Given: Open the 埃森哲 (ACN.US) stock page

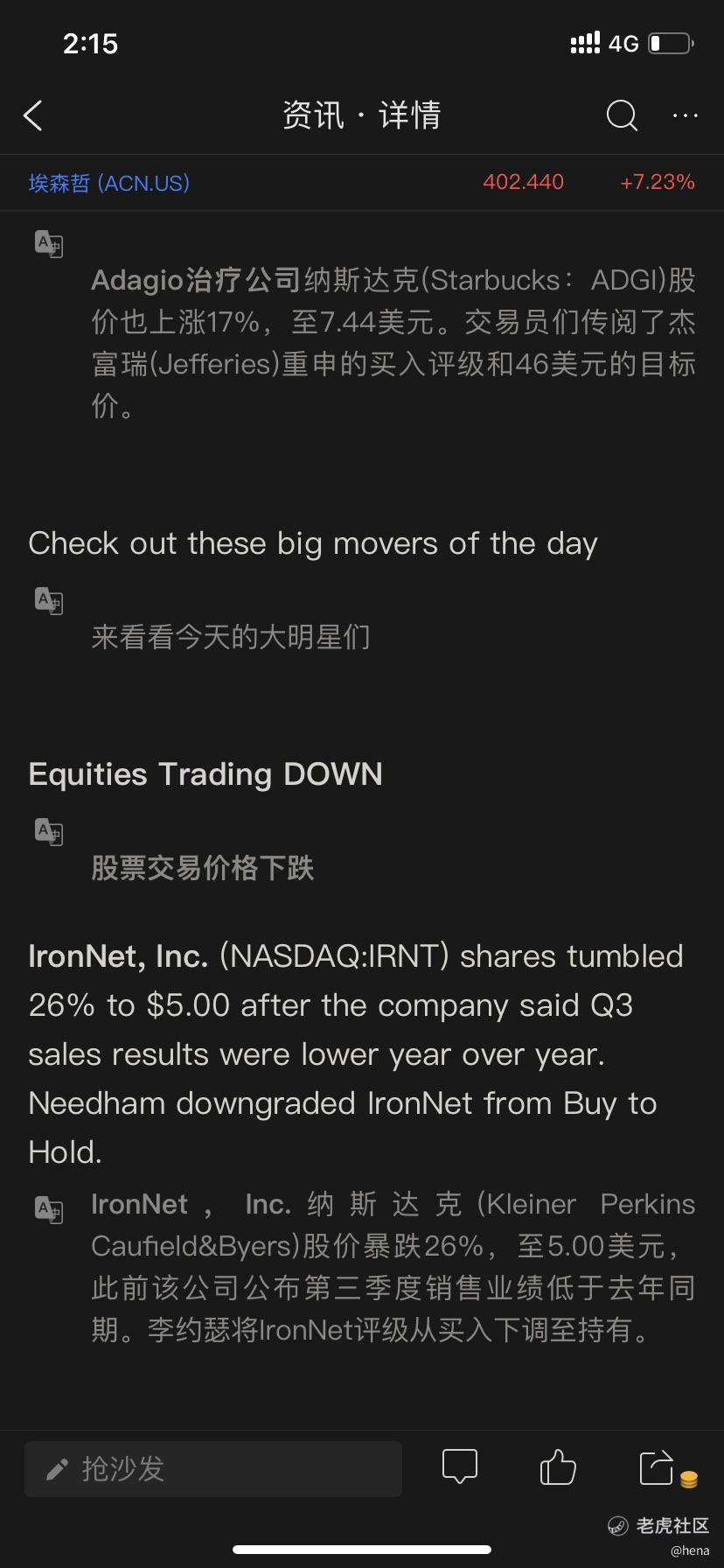Looking at the screenshot, I should click(109, 182).
